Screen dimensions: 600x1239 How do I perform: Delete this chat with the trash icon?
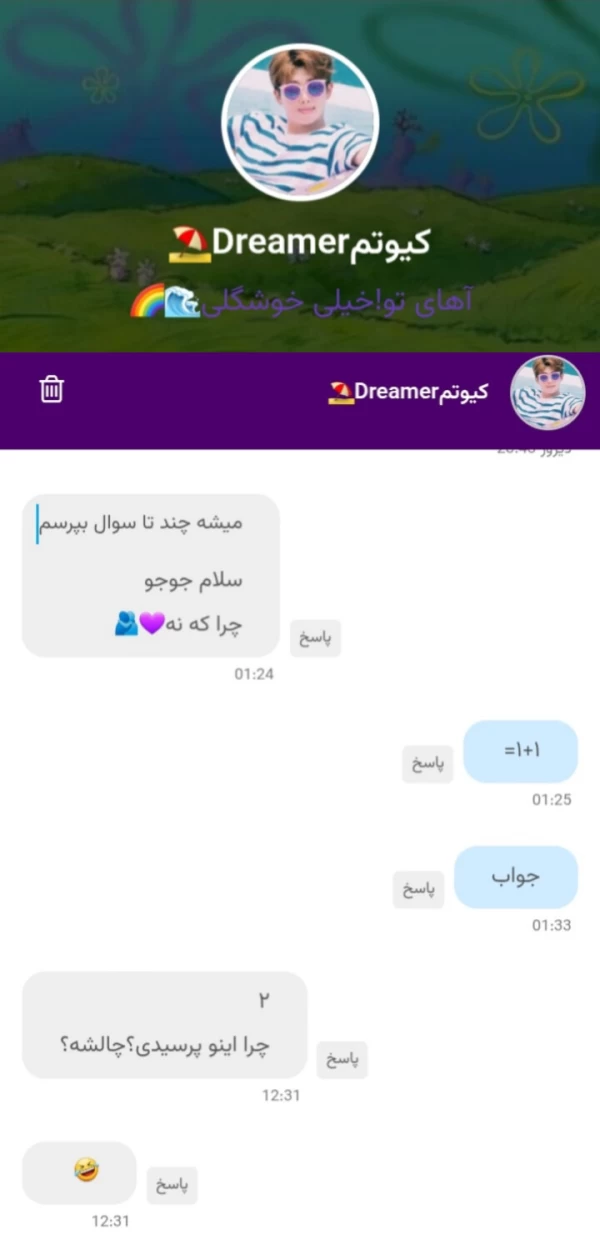51,389
